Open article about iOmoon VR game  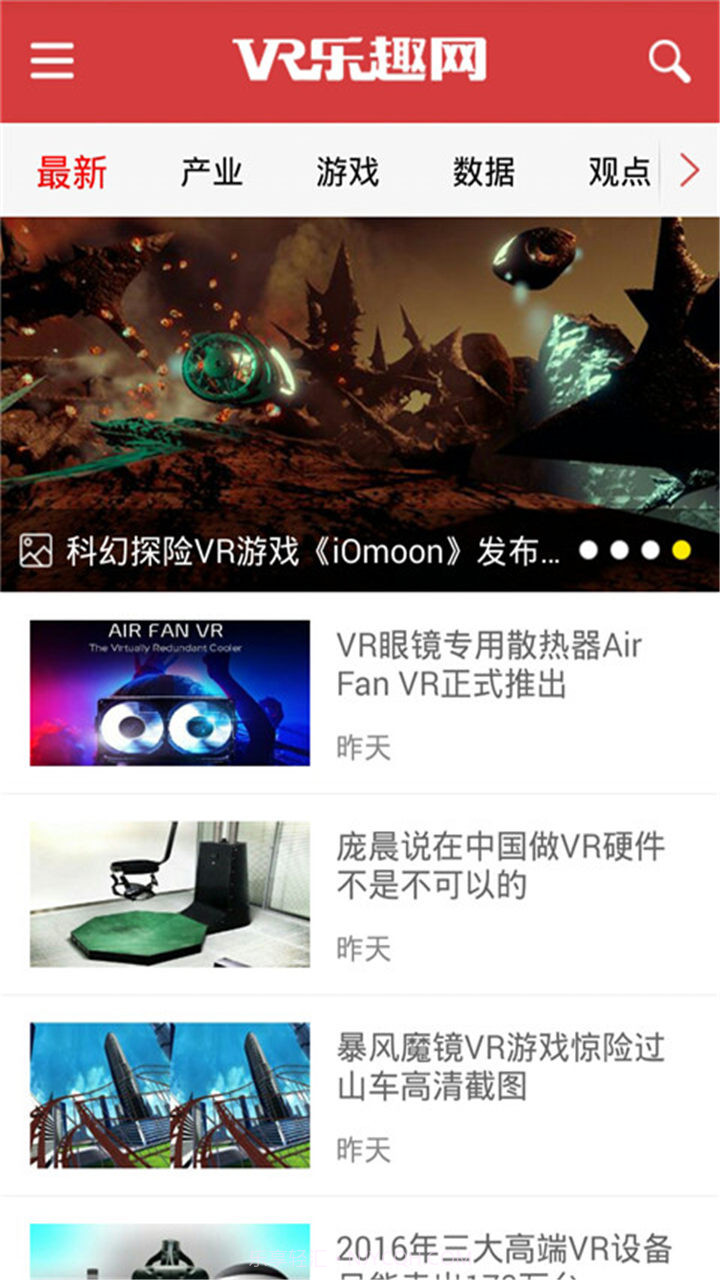300,549
